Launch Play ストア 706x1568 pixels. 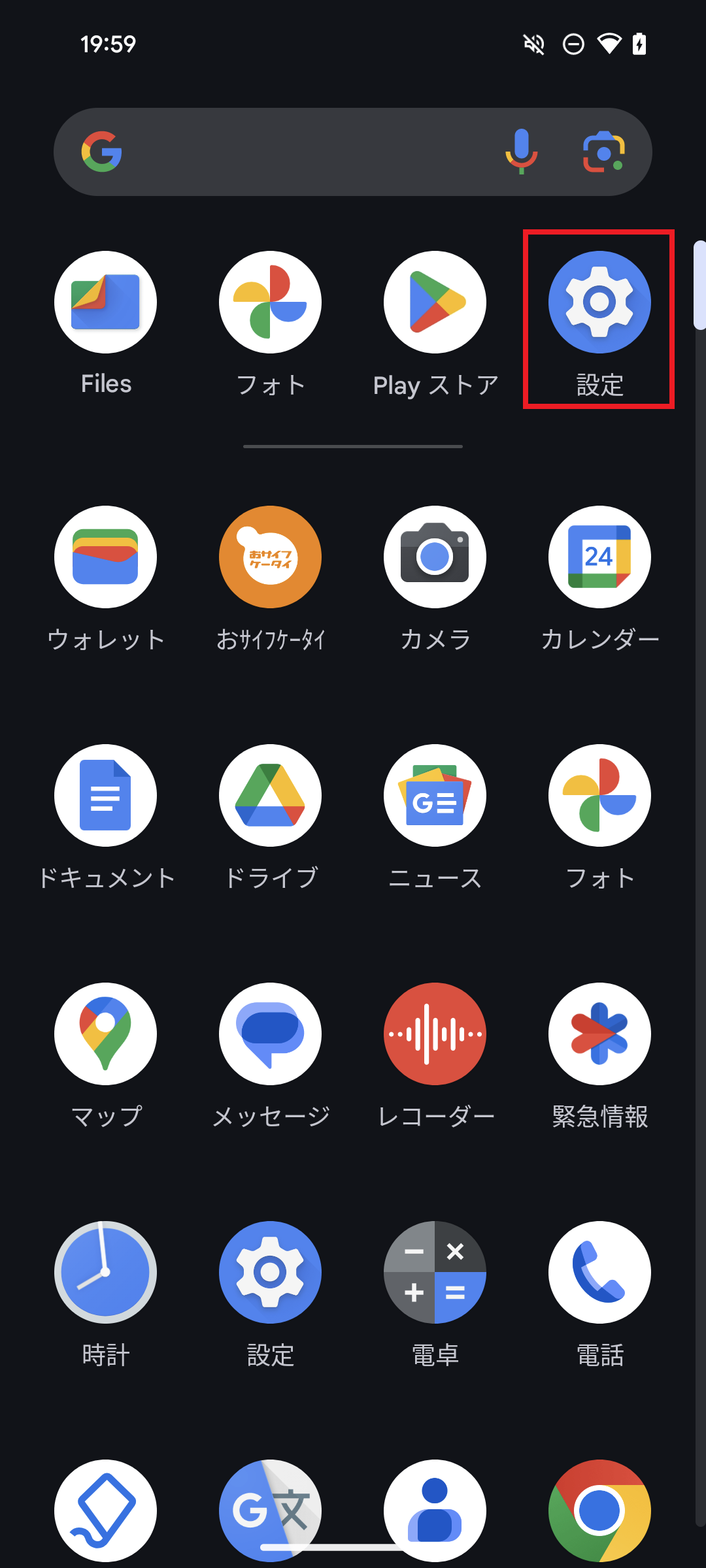tap(435, 302)
